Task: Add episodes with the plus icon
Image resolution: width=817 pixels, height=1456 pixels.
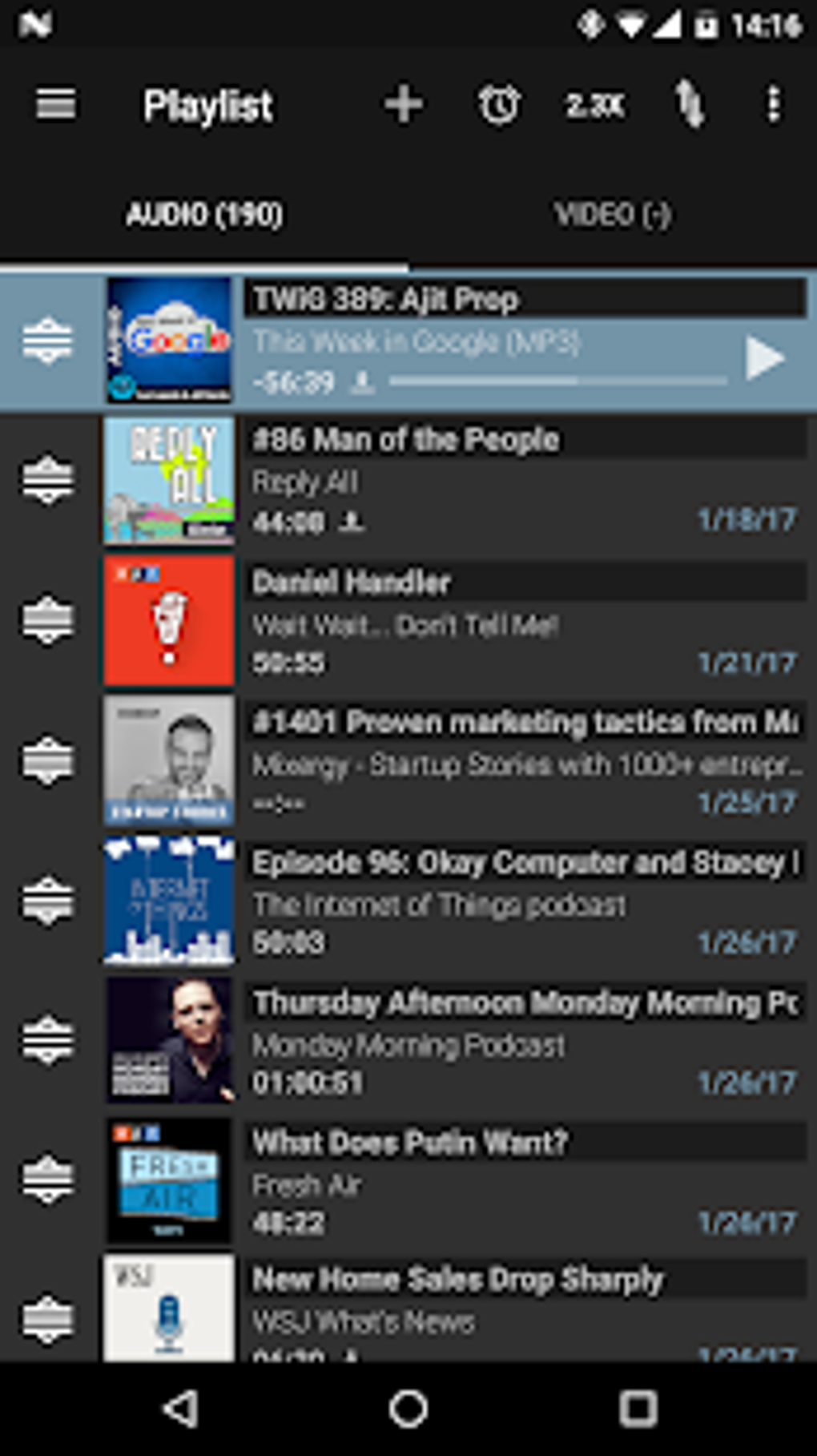Action: (x=403, y=105)
